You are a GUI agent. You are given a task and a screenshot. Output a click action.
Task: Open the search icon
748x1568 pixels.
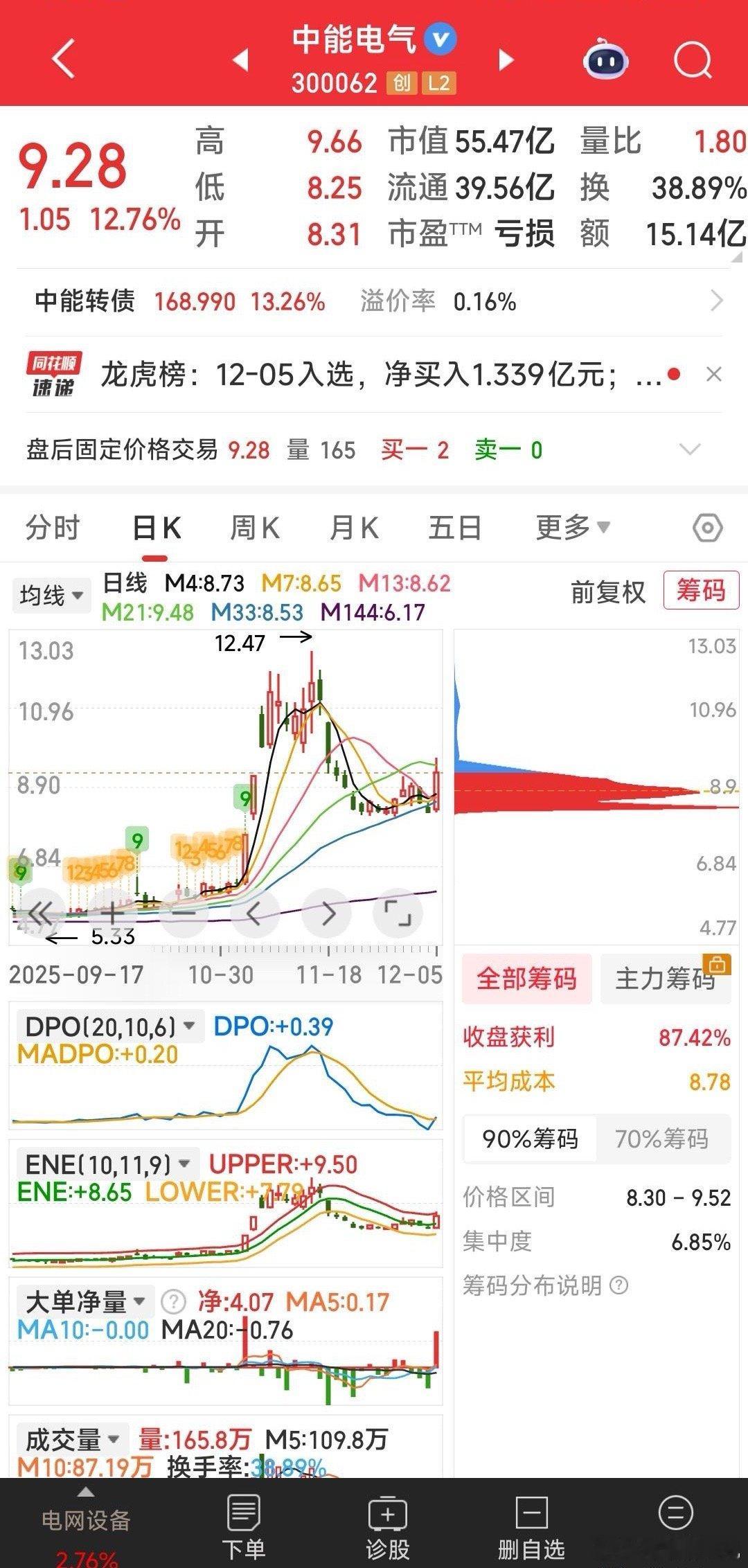[693, 60]
